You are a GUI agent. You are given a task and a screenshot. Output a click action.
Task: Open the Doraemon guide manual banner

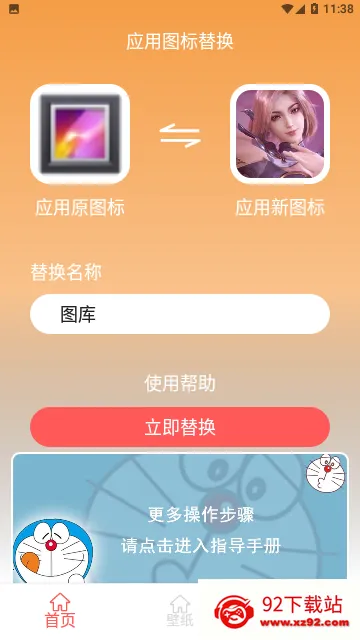click(x=180, y=518)
